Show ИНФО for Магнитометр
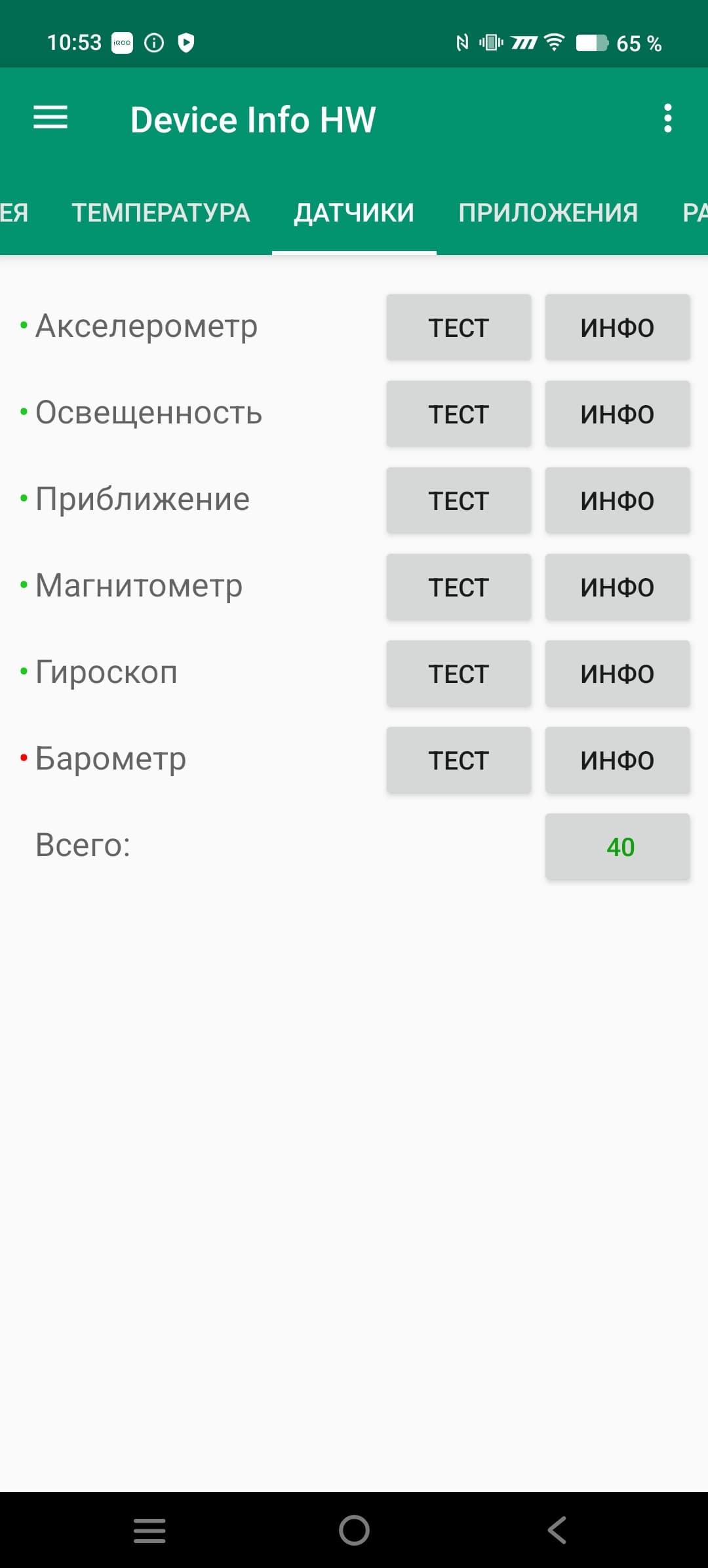Viewport: 708px width, 1568px height. pos(617,587)
